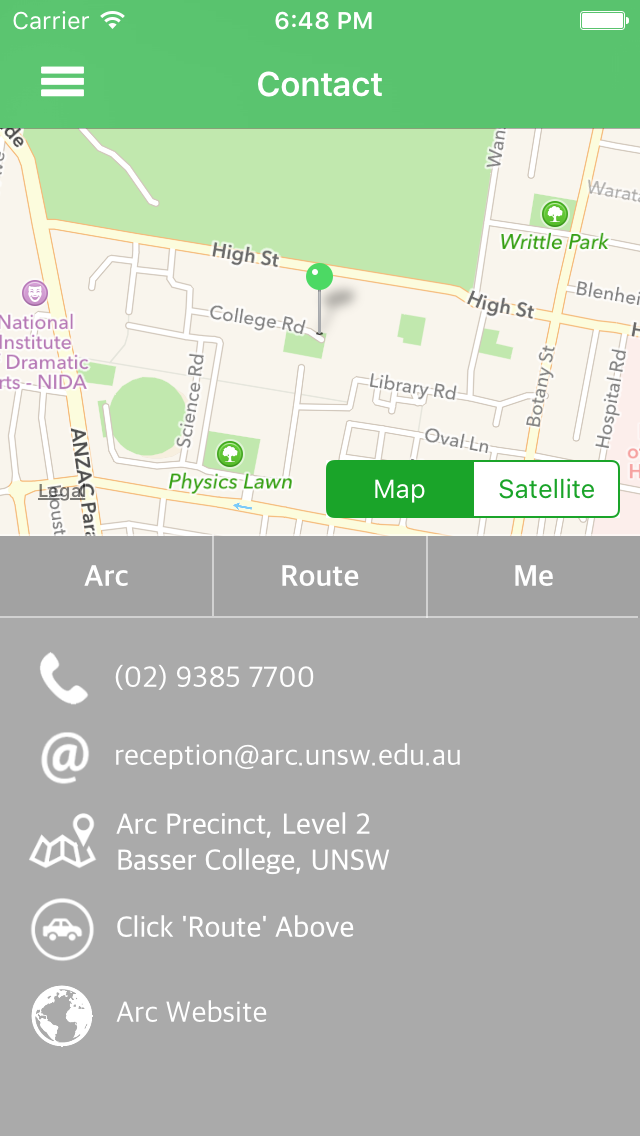Switch map view to Satellite
This screenshot has height=1136, width=640.
click(546, 489)
